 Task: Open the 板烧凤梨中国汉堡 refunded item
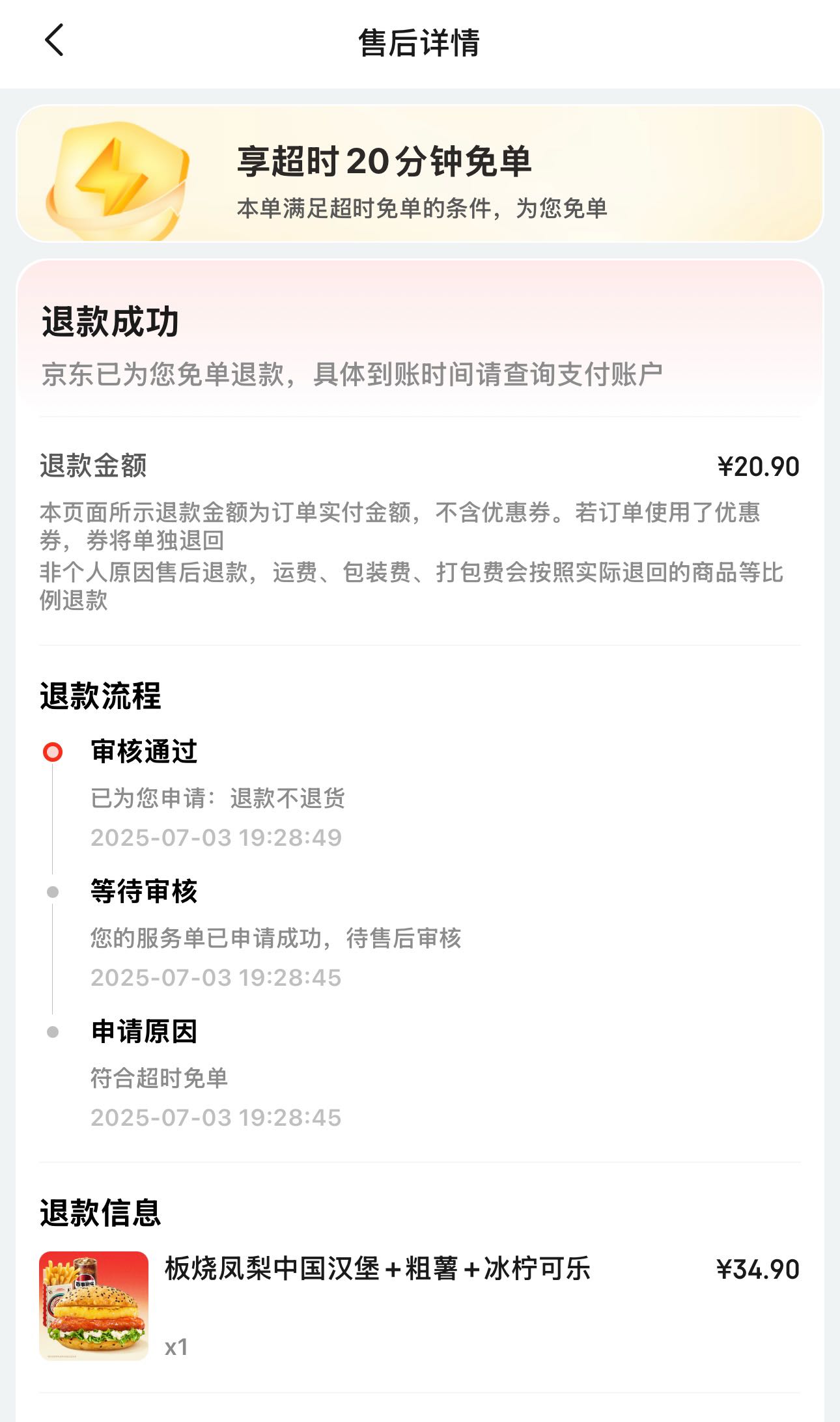376,1269
